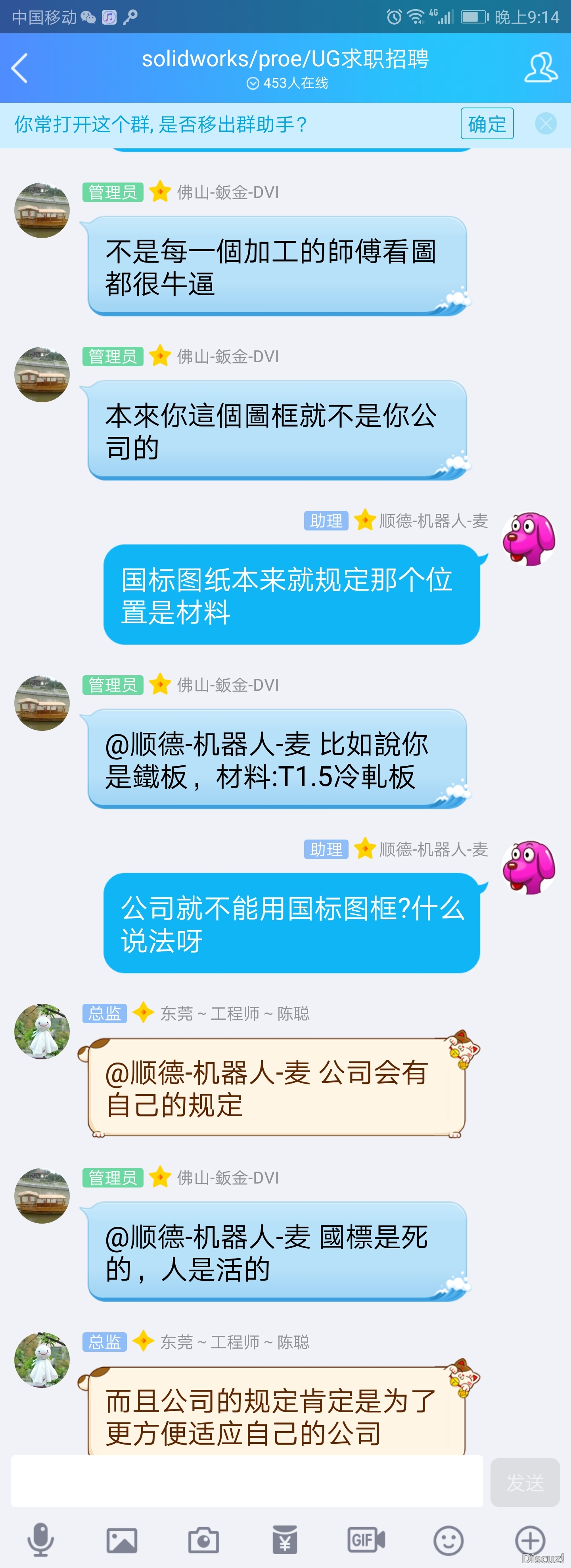Tap the 发送 send button

pyautogui.click(x=525, y=1482)
